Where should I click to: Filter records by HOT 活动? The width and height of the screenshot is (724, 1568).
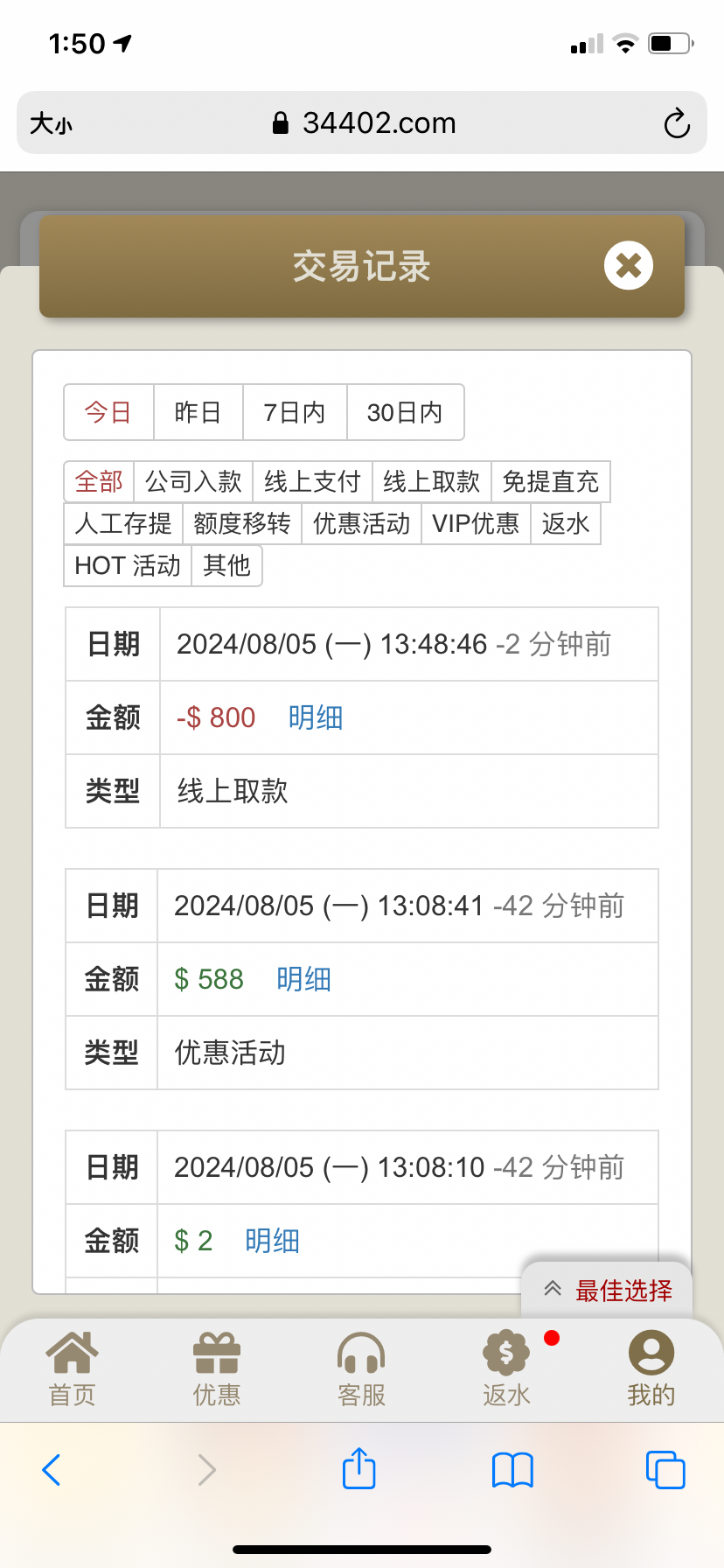pyautogui.click(x=128, y=565)
